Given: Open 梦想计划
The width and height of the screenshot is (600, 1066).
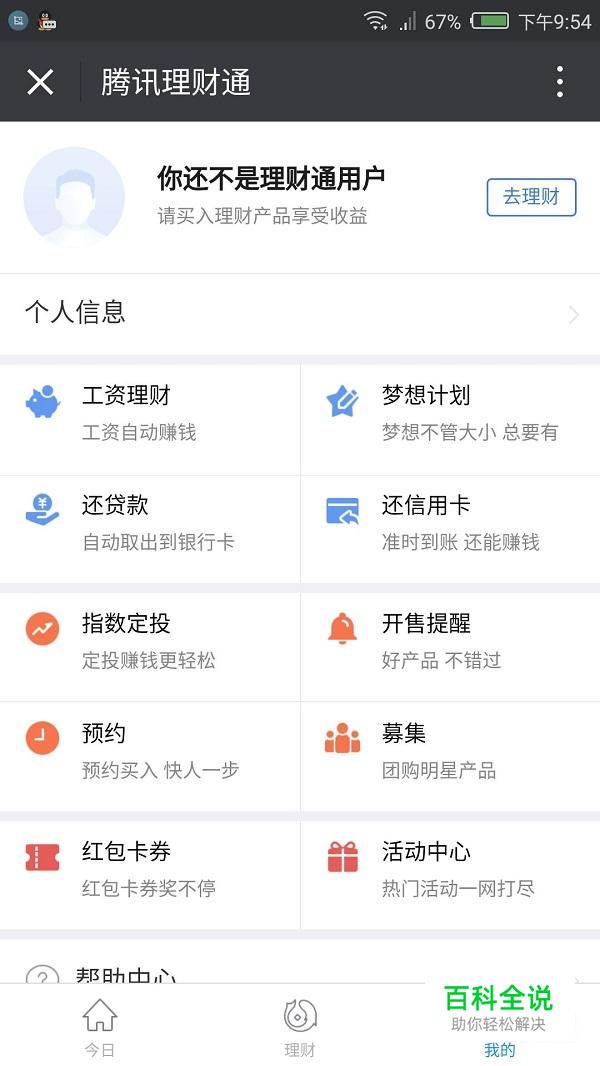Looking at the screenshot, I should pos(451,419).
